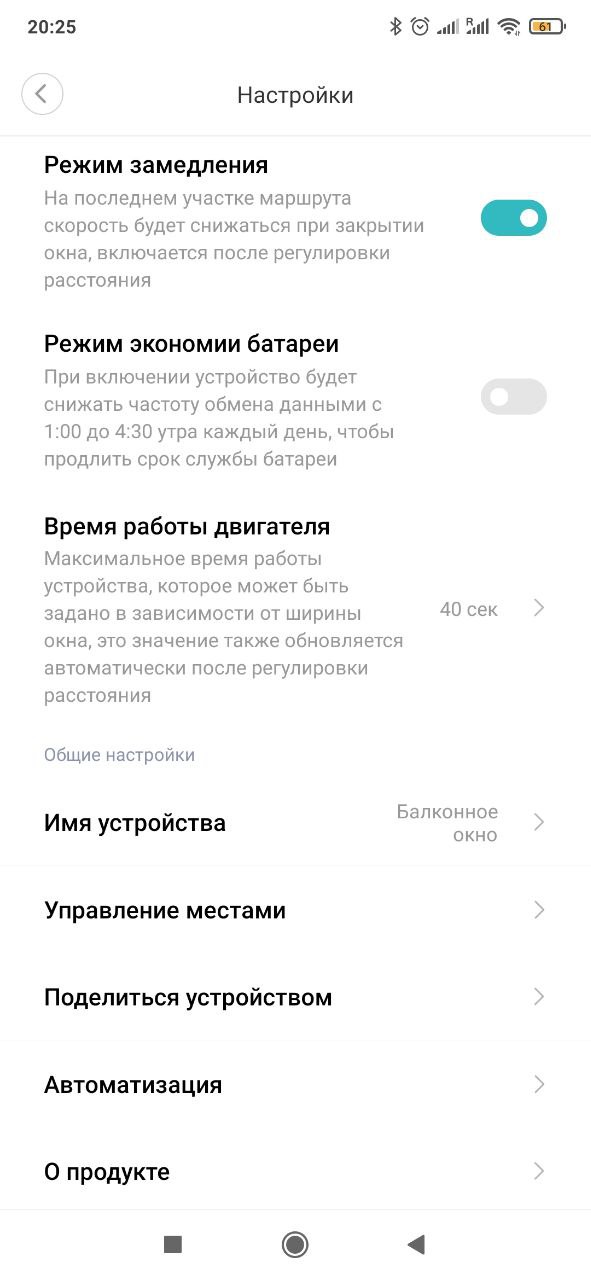
Task: Open recent apps via the square button
Action: point(173,1244)
